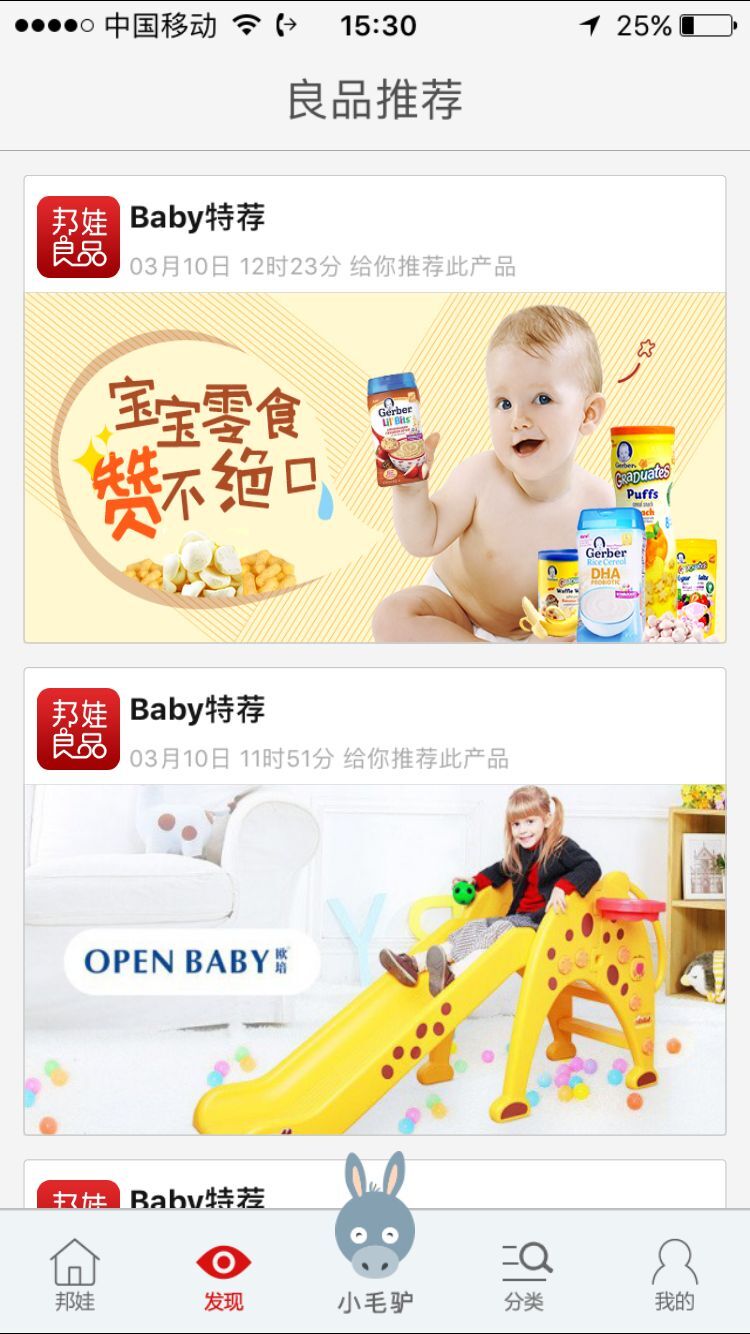The image size is (750, 1334).
Task: Go to the 分类 categories tab
Action: point(525,1274)
